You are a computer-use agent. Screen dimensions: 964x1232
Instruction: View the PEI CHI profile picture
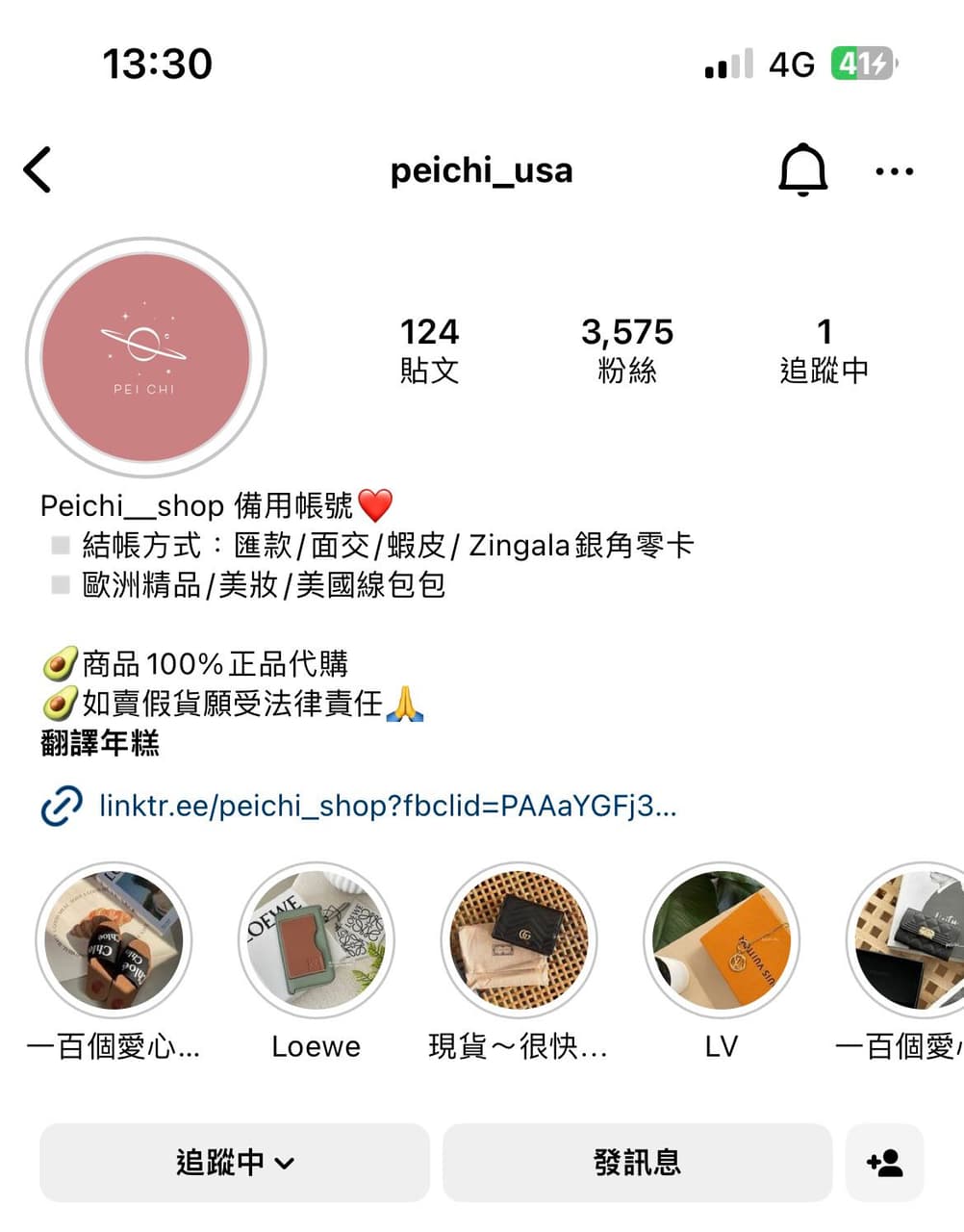pos(145,357)
